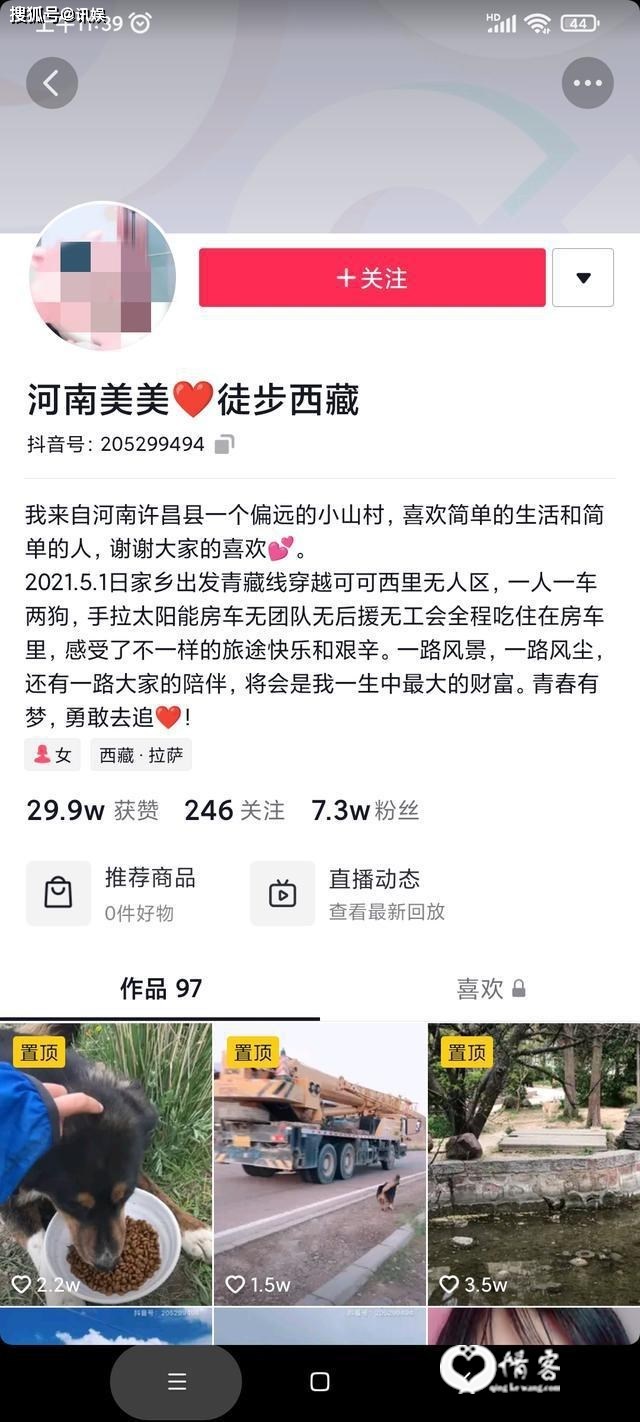Open the profile avatar picture
This screenshot has height=1422, width=640.
point(103,276)
